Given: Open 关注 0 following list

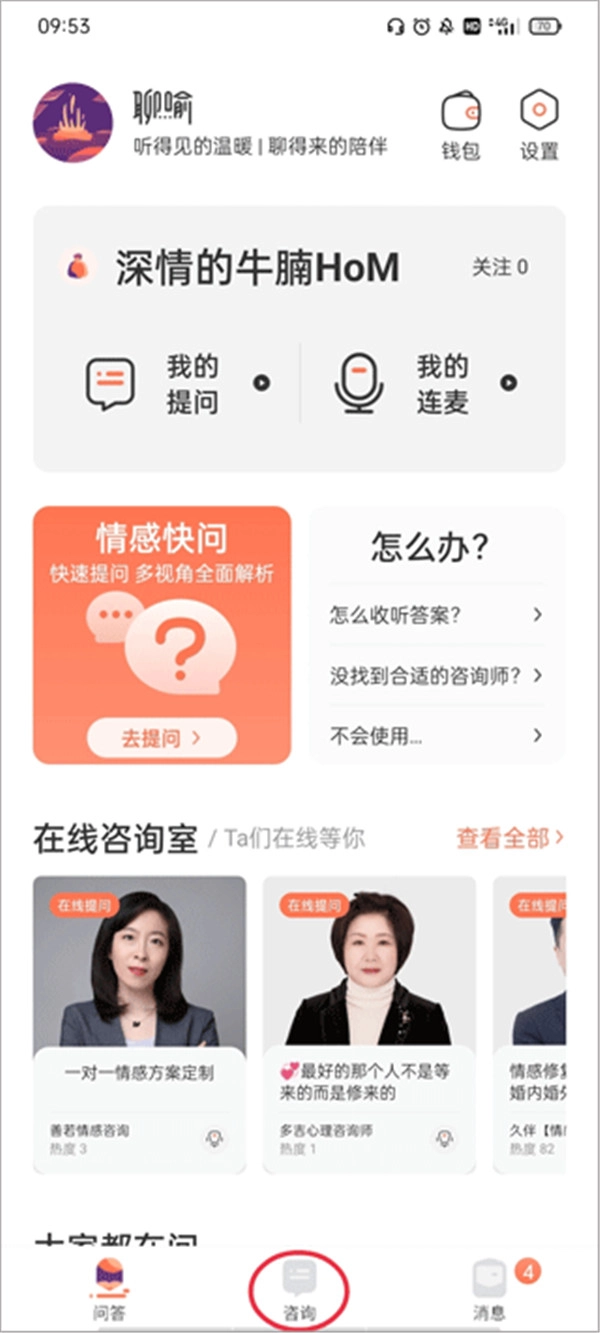Looking at the screenshot, I should (500, 267).
